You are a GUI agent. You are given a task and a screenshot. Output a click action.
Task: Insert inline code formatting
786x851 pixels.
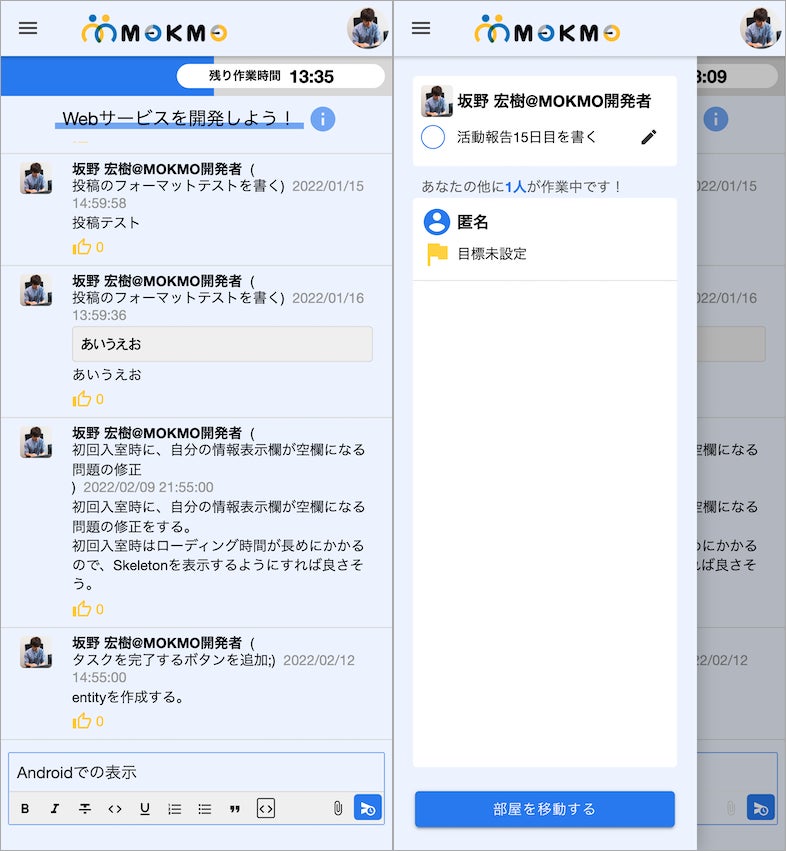[x=115, y=809]
